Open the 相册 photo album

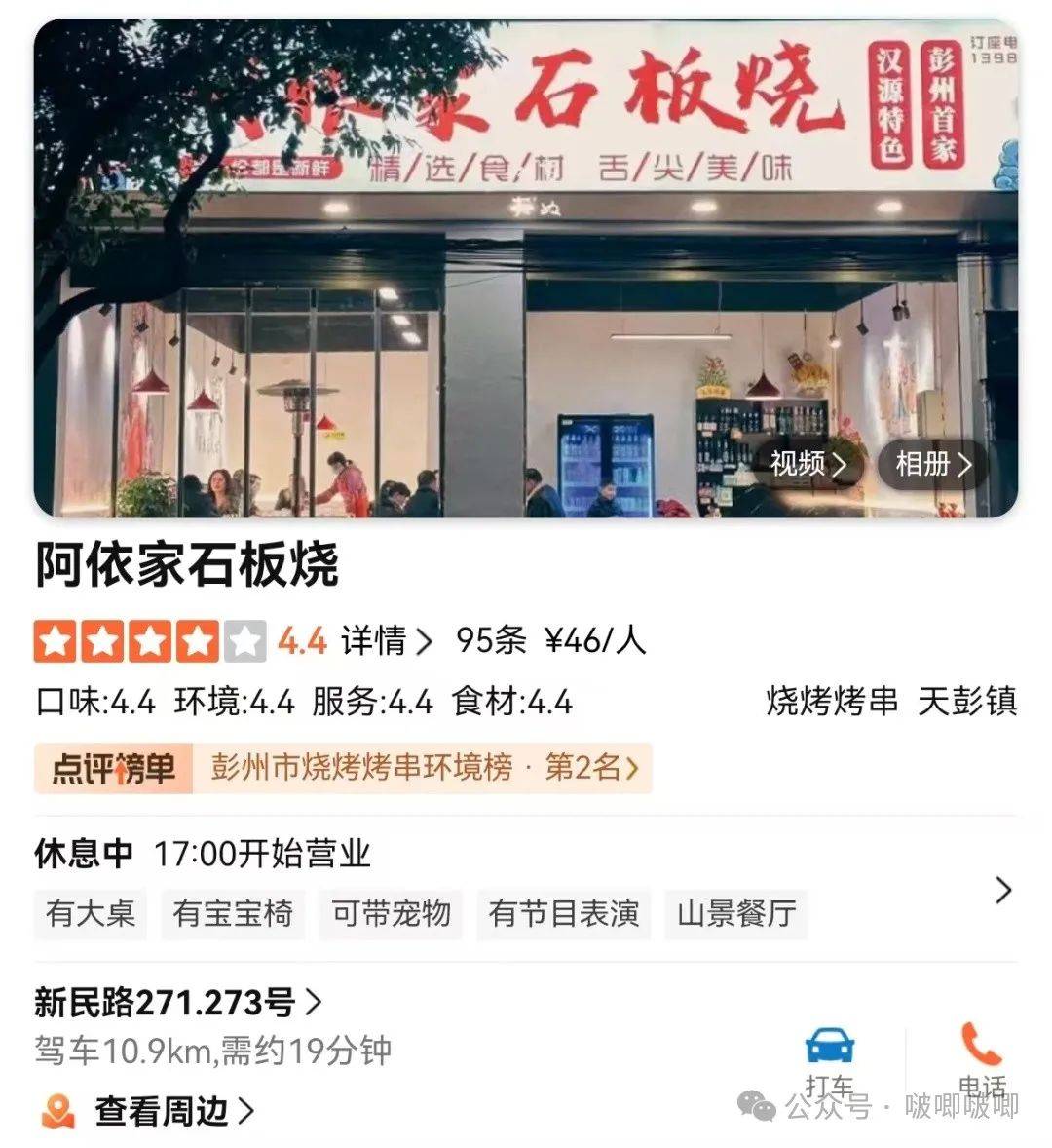coord(933,464)
